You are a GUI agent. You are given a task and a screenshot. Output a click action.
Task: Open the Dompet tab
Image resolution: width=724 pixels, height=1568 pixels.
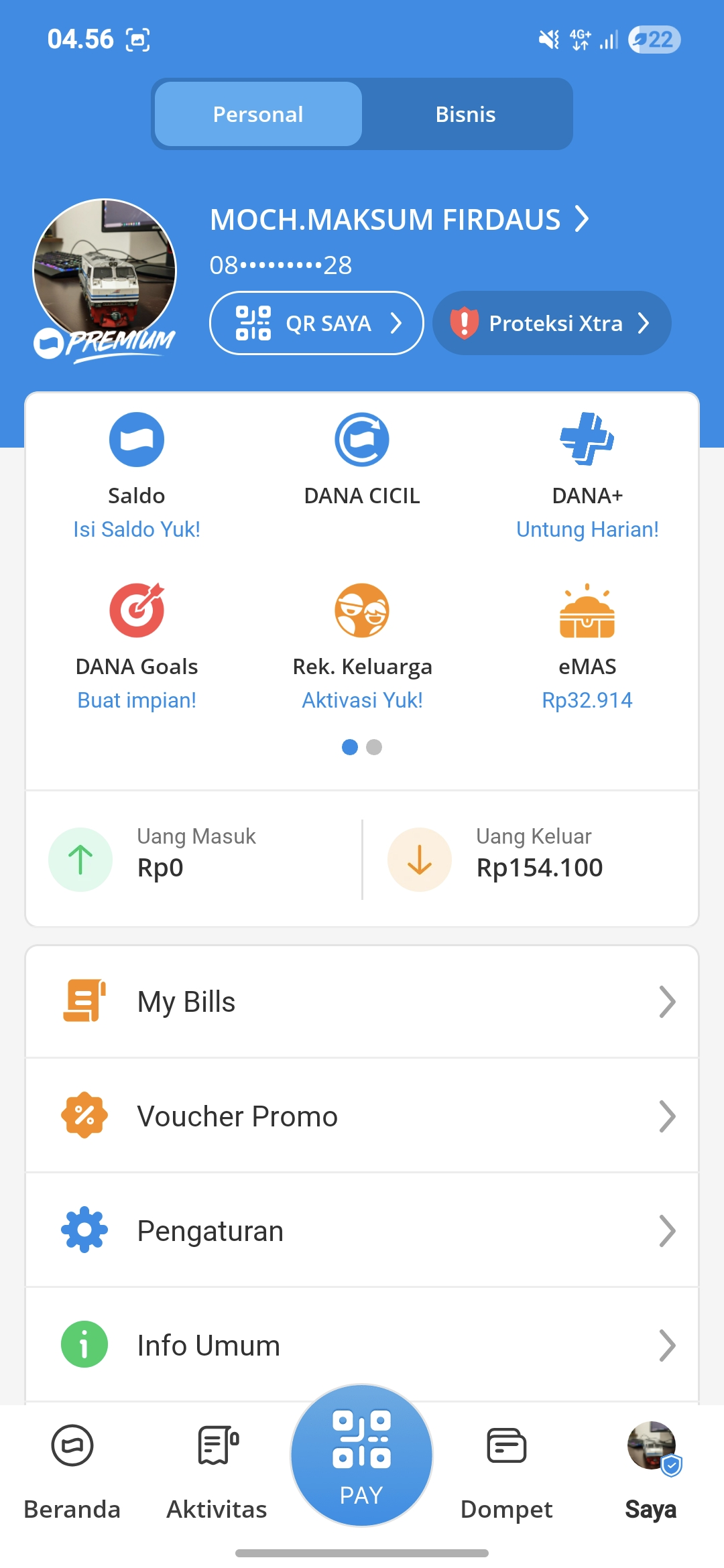click(507, 1472)
